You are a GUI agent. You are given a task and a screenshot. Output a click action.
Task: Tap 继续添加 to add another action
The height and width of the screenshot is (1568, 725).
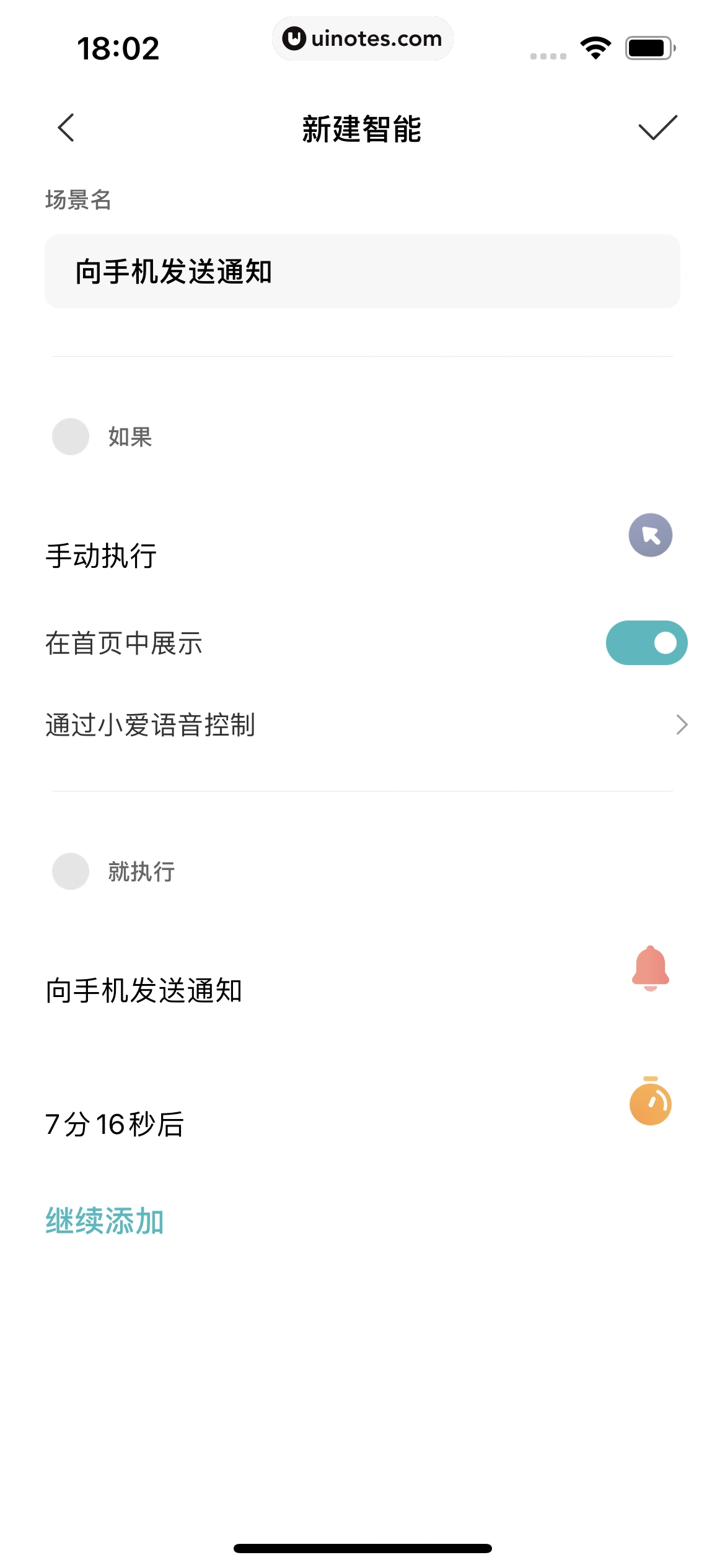point(105,1221)
